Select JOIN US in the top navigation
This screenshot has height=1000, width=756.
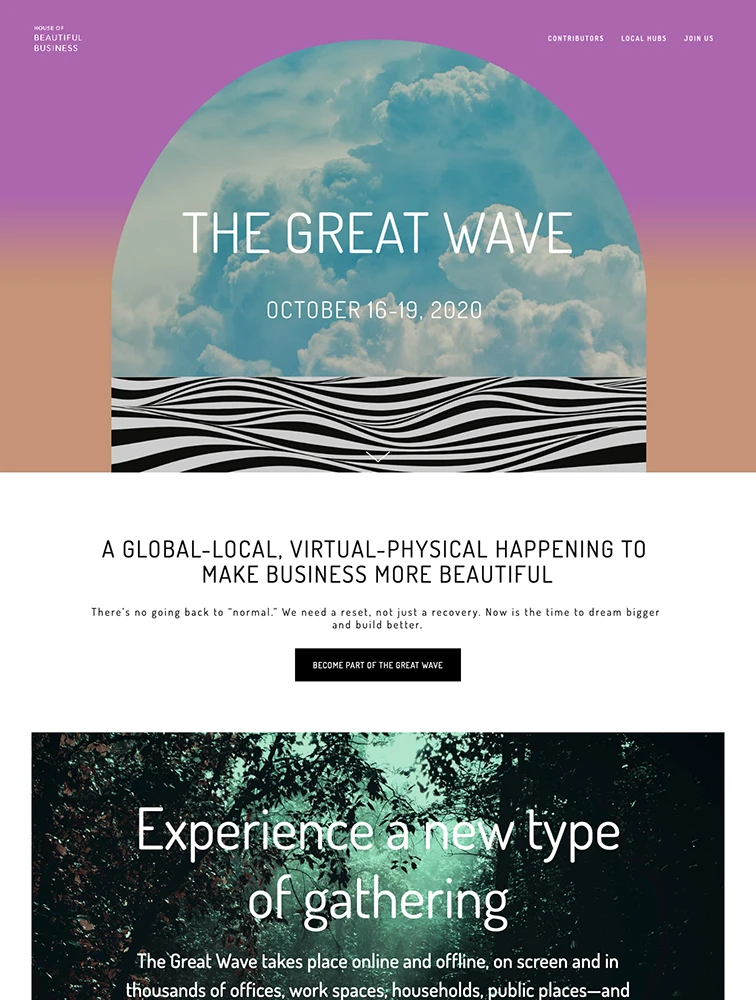[x=698, y=38]
